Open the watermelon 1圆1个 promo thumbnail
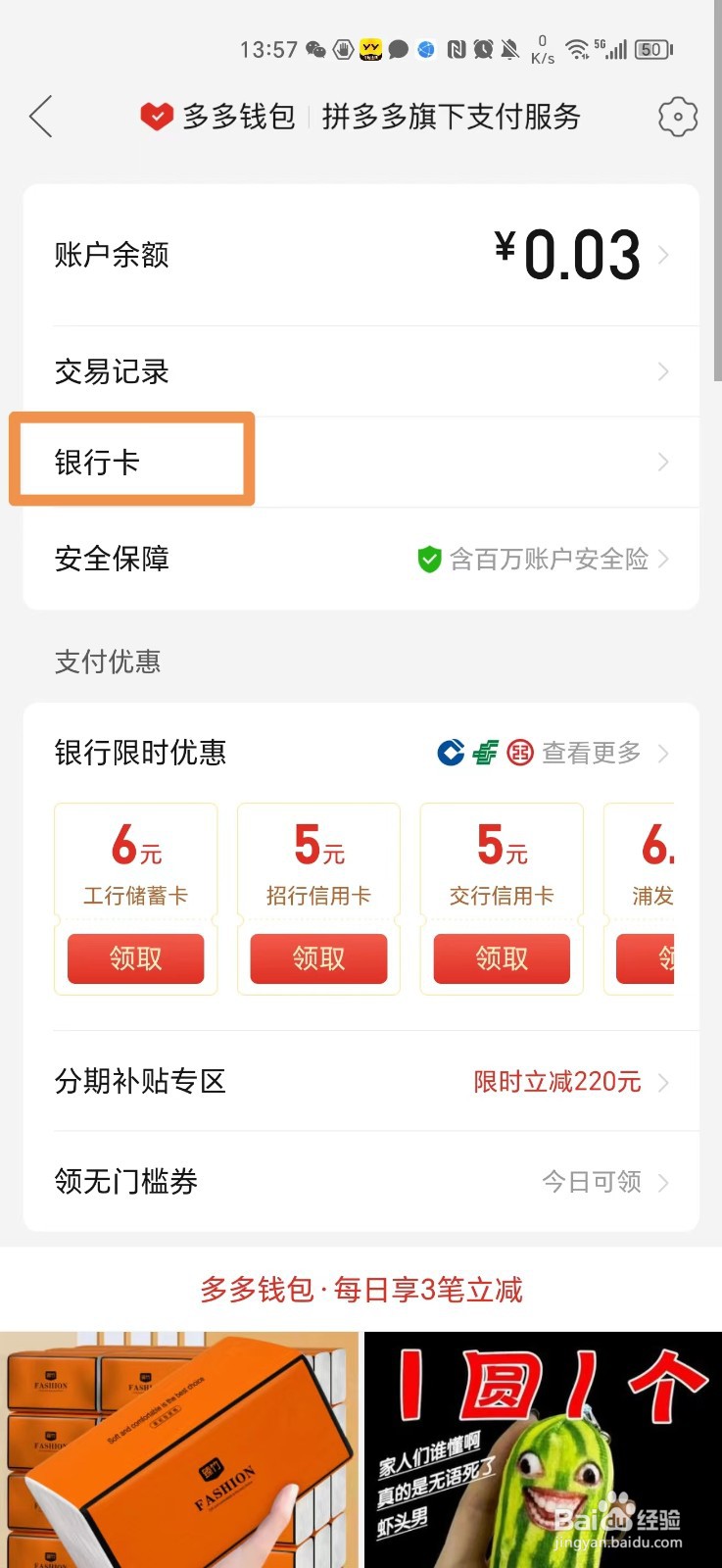Viewport: 722px width, 1568px height. 542,1448
